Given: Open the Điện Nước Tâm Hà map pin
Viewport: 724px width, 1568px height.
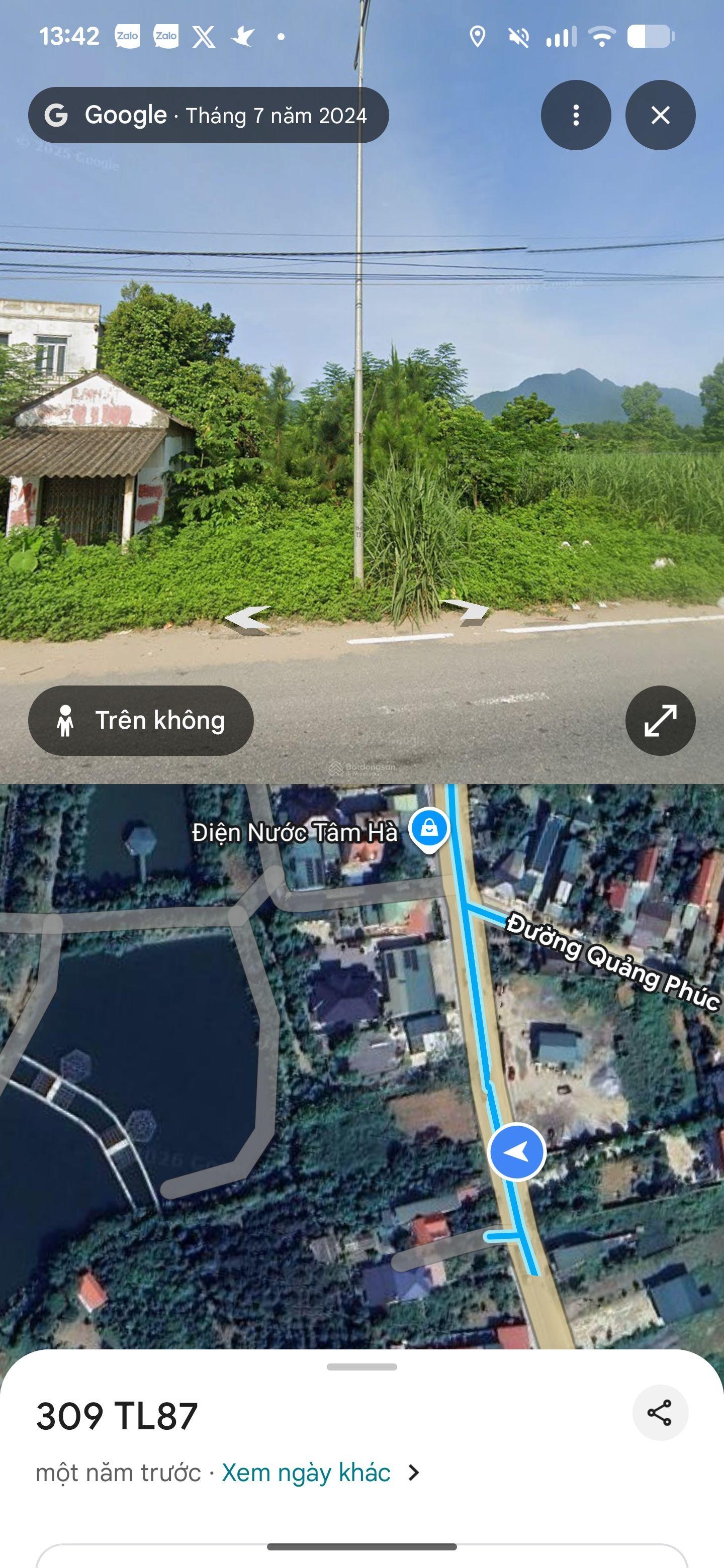Looking at the screenshot, I should pos(429,829).
